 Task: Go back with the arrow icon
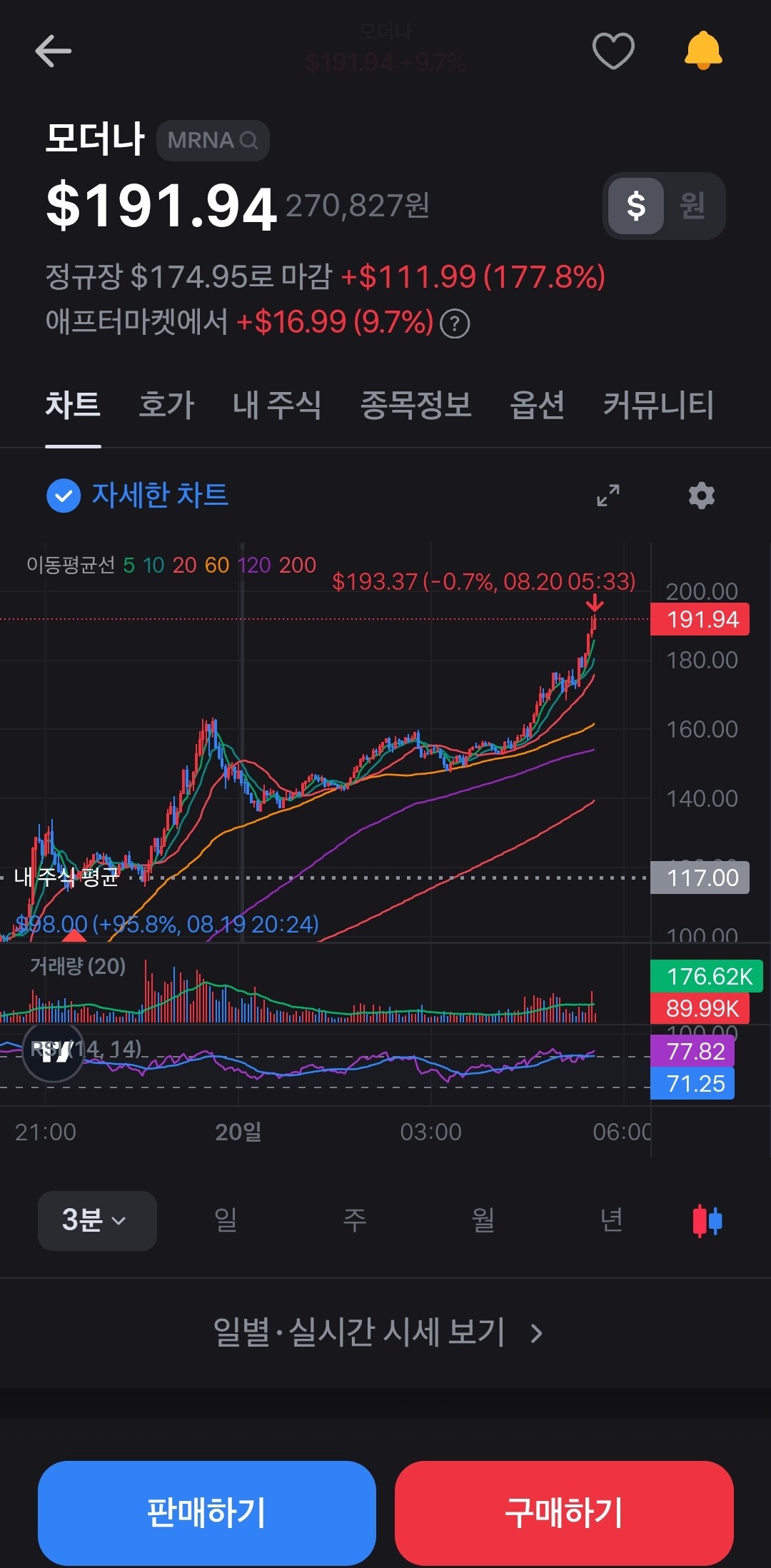click(54, 51)
